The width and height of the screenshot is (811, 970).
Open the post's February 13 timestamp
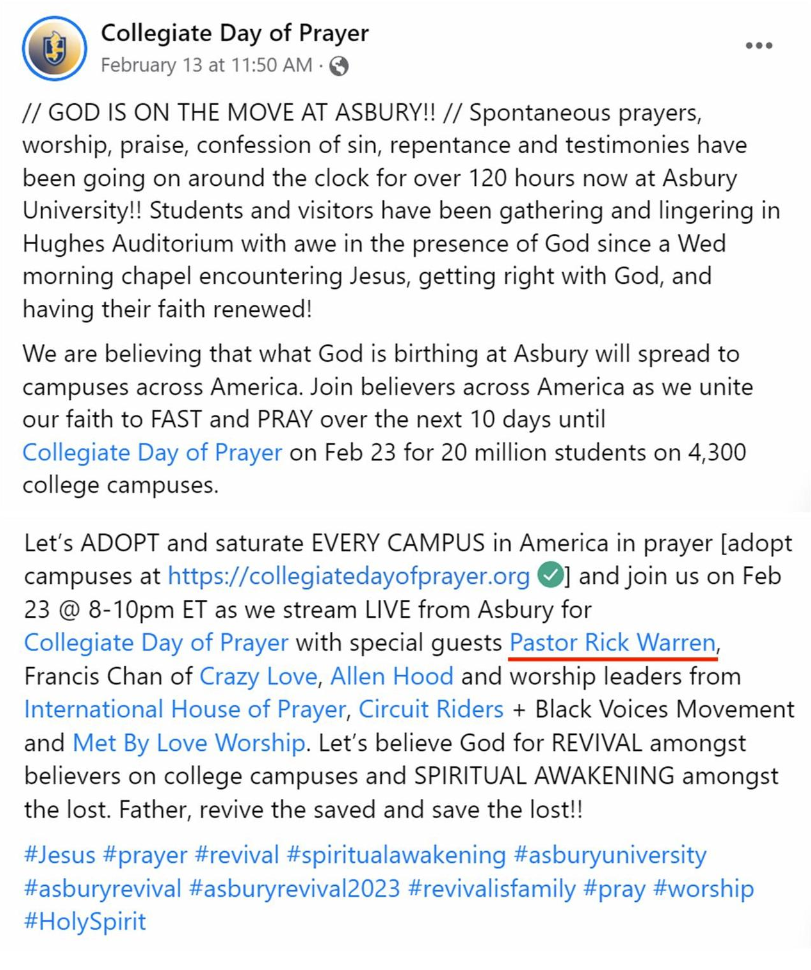pos(207,66)
